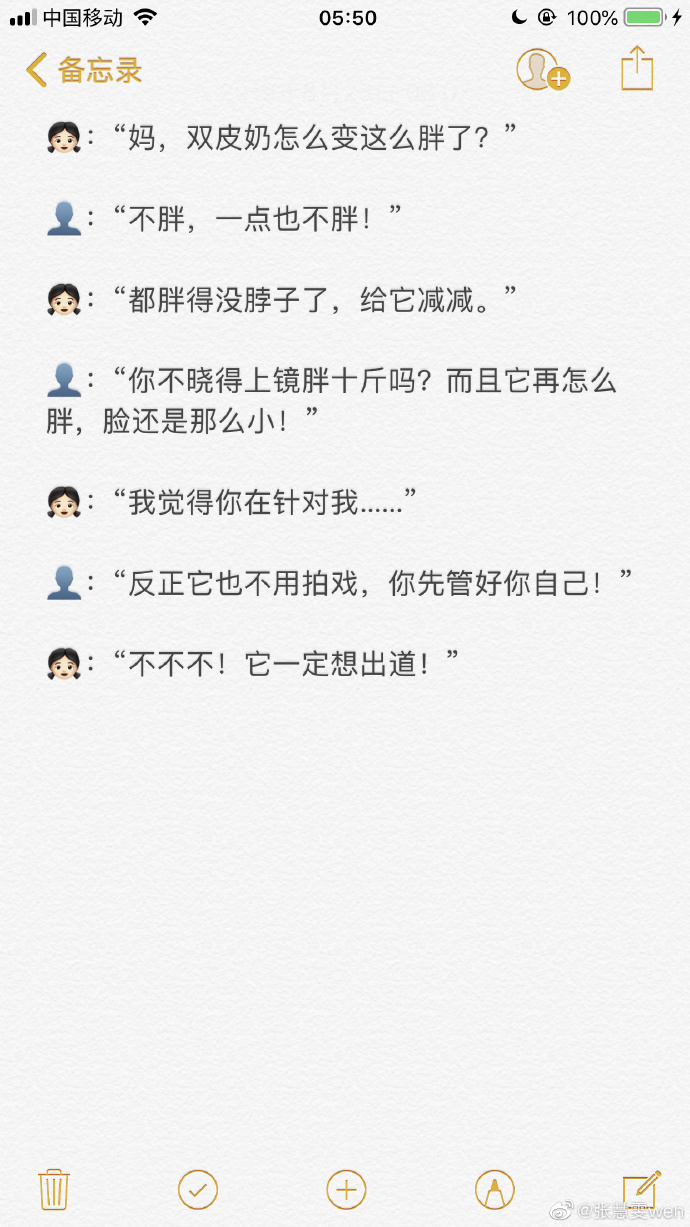Go back to 备忘录 list

[x=84, y=70]
